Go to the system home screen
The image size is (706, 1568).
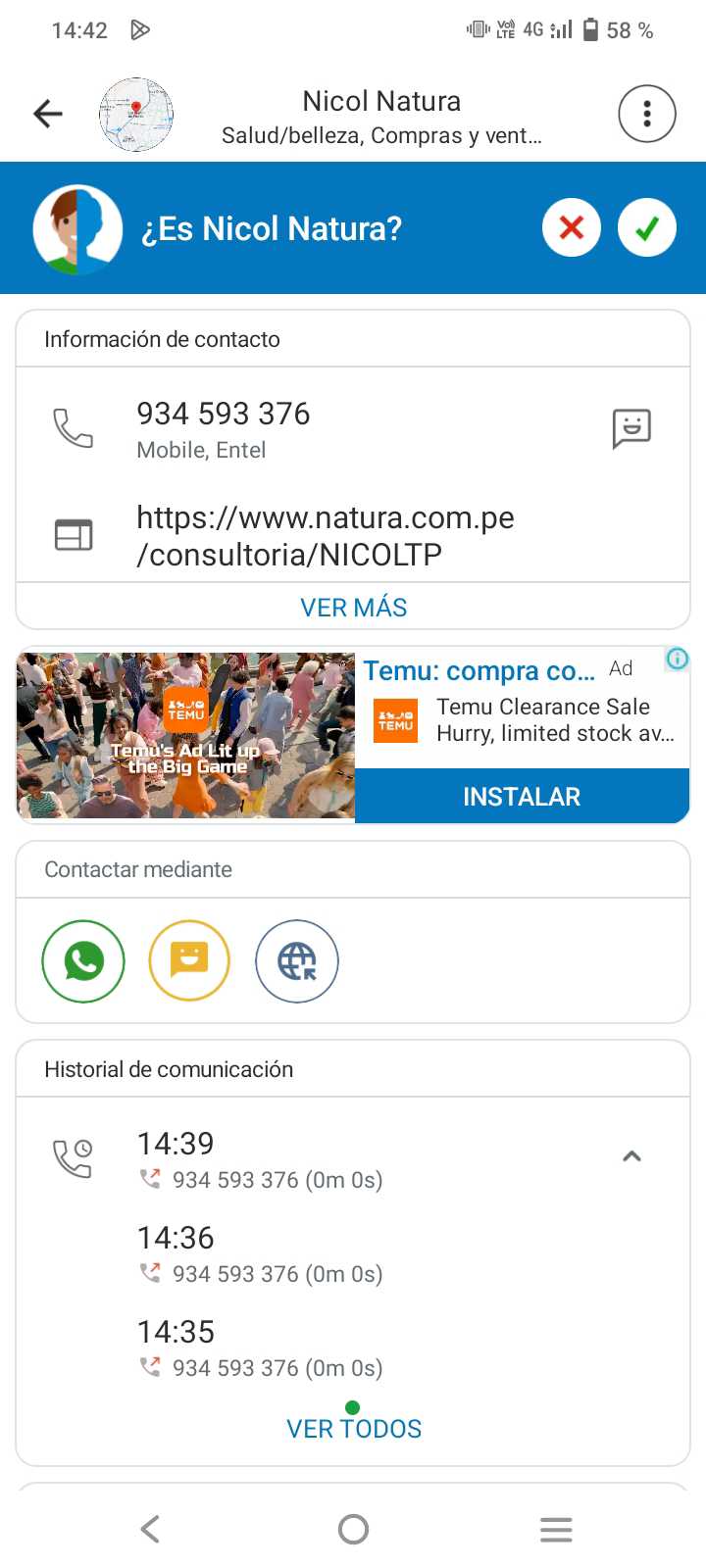click(x=353, y=1529)
